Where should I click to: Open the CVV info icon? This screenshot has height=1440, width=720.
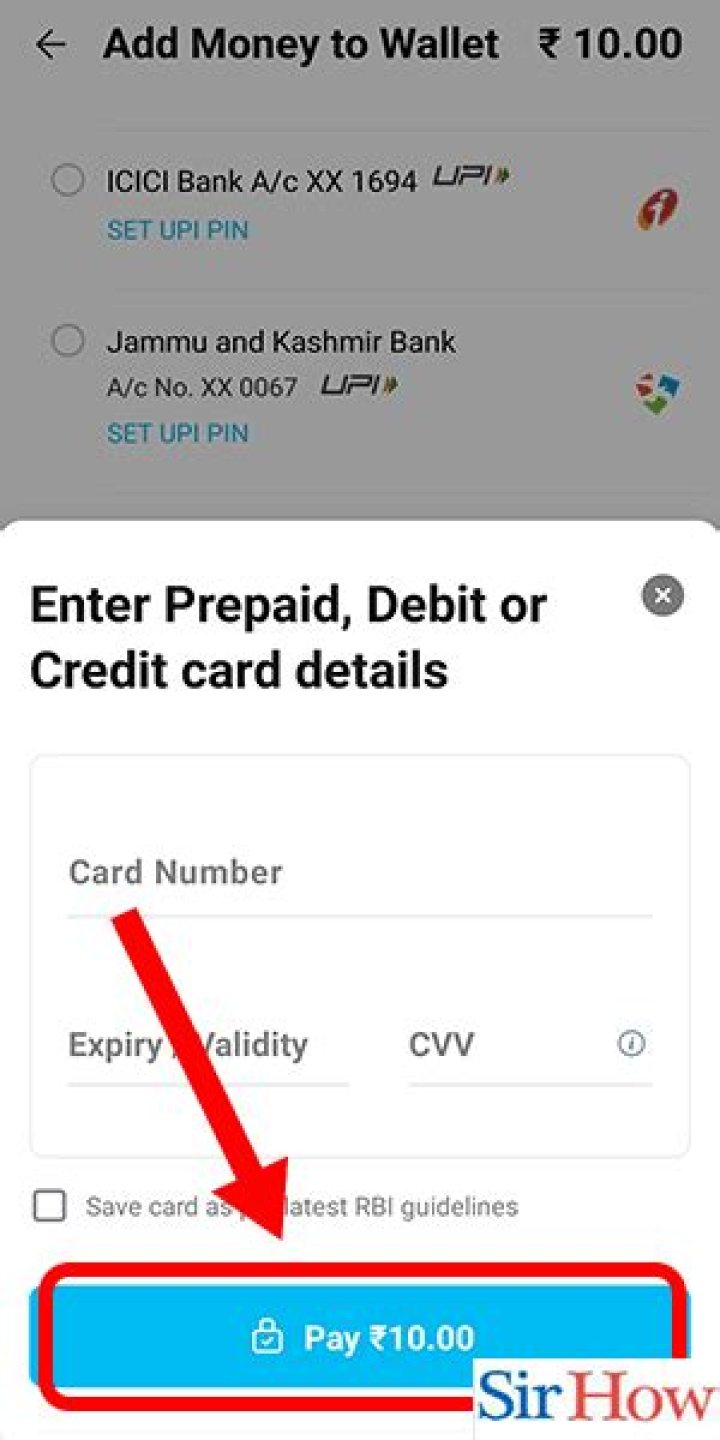(x=631, y=1045)
